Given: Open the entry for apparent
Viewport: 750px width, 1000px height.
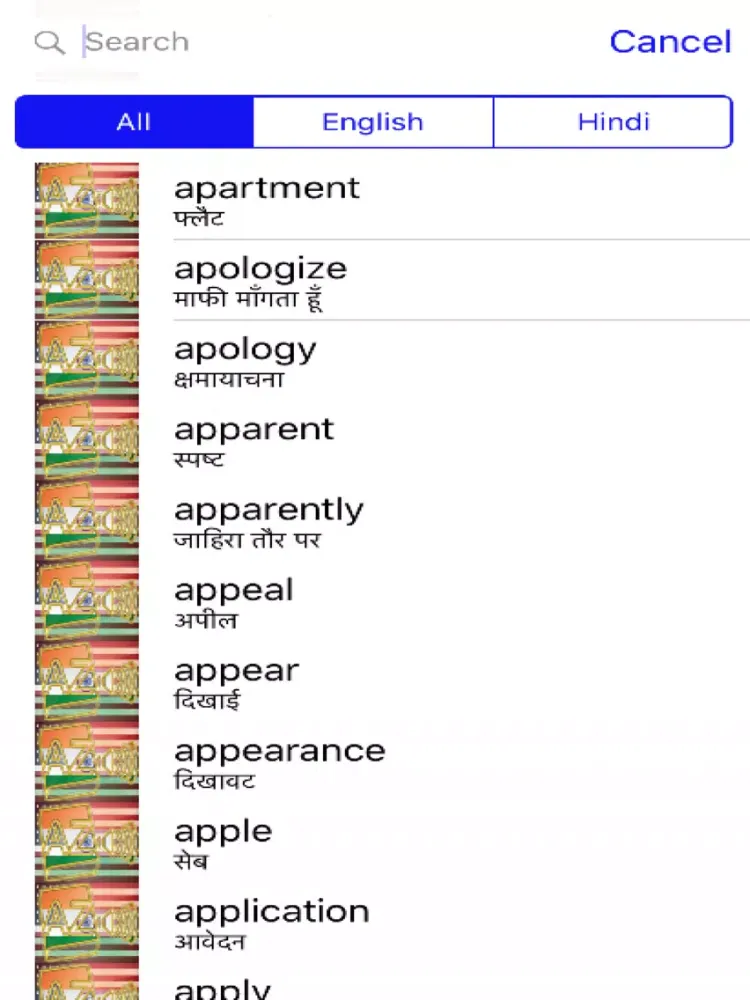Looking at the screenshot, I should 253,429.
